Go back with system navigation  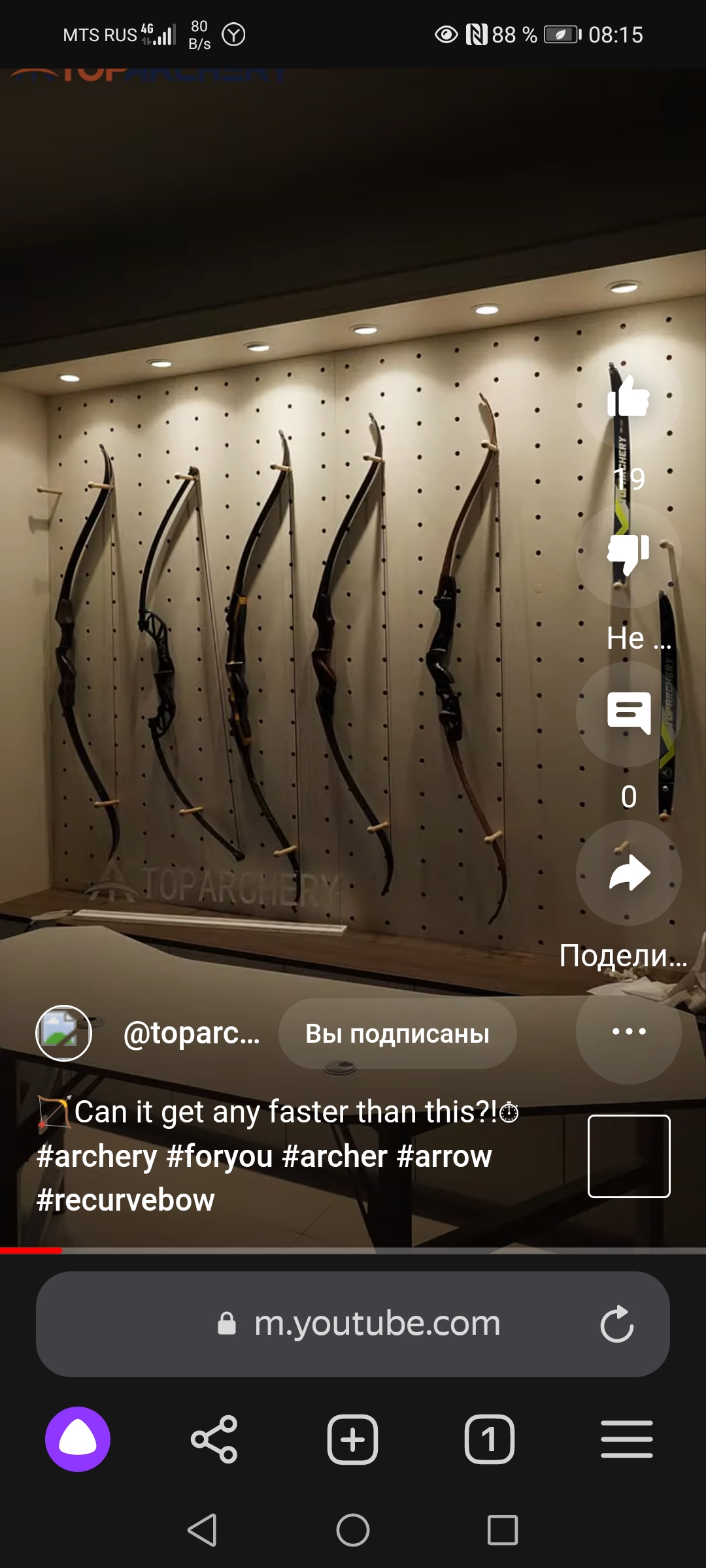click(203, 1530)
